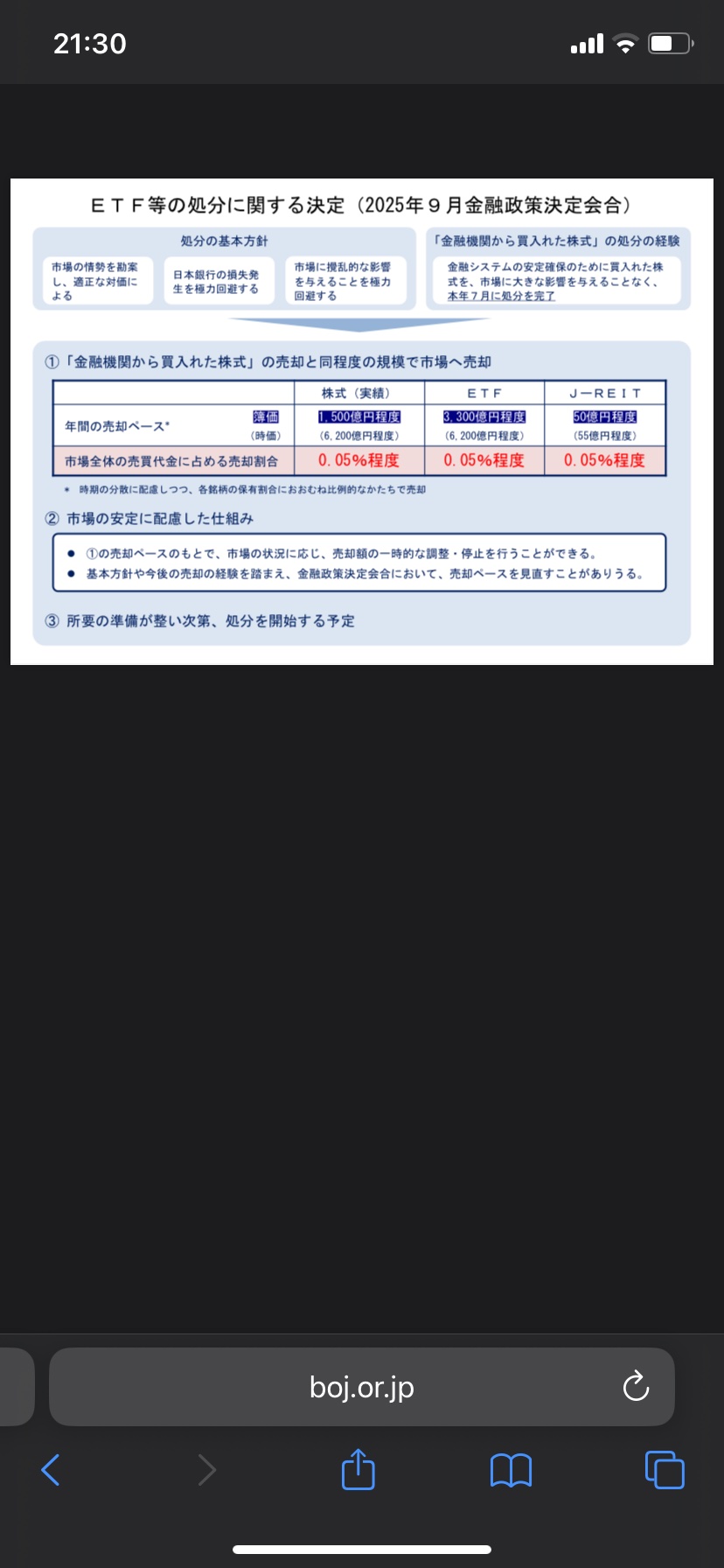Screen dimensions: 724x1568
Task: Tap the boj.or.jp address bar
Action: (x=361, y=1387)
